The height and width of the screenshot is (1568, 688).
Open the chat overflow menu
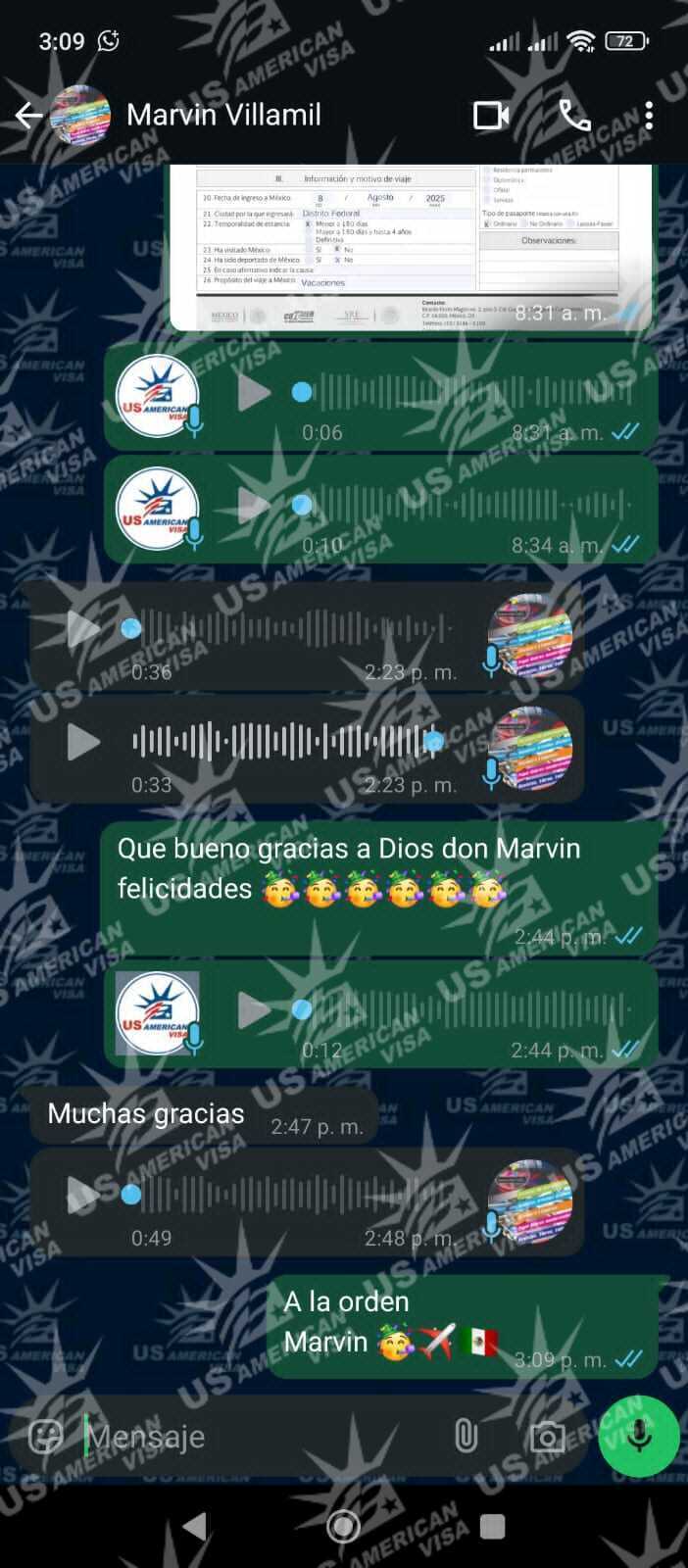point(649,116)
